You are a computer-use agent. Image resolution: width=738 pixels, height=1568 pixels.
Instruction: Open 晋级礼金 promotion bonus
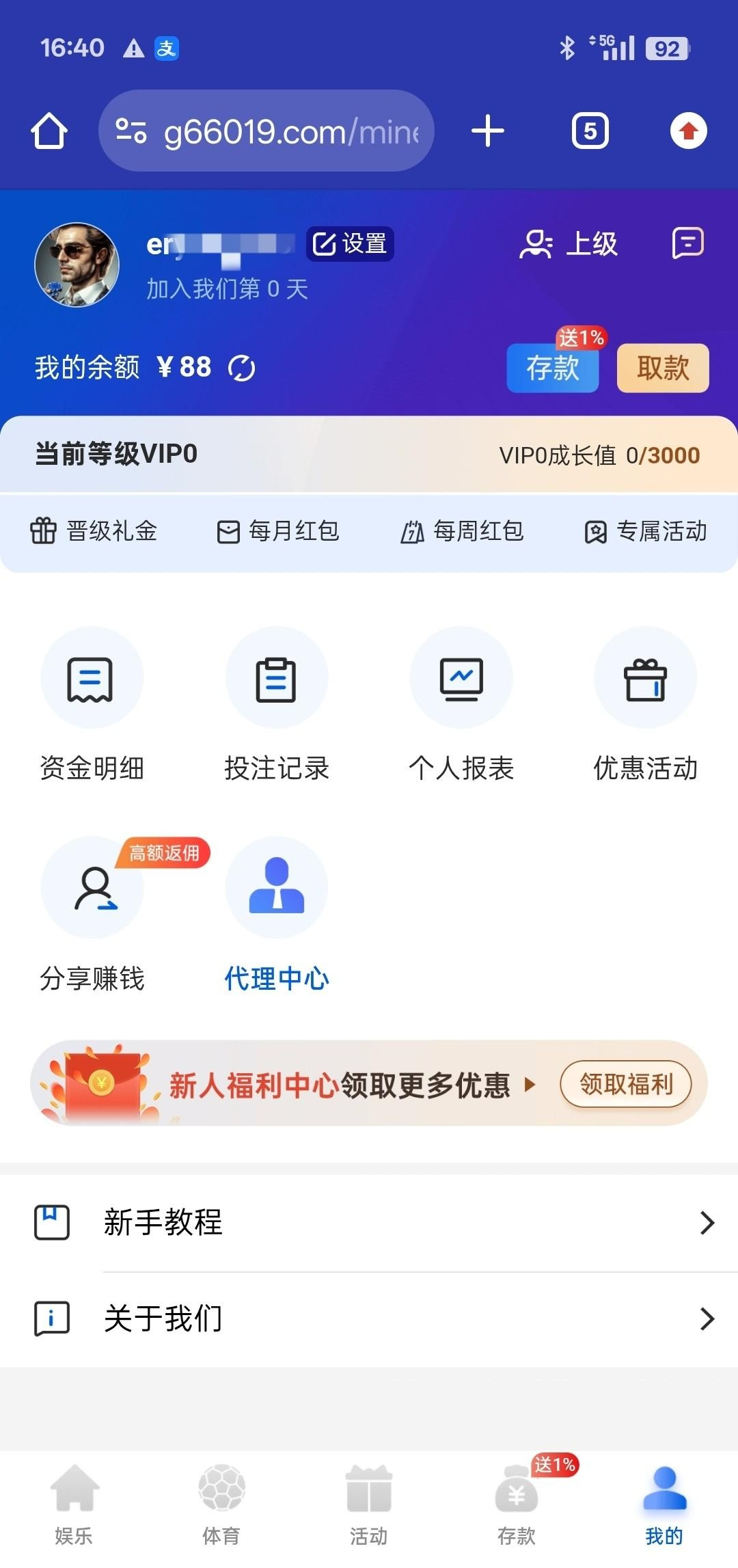click(x=94, y=531)
